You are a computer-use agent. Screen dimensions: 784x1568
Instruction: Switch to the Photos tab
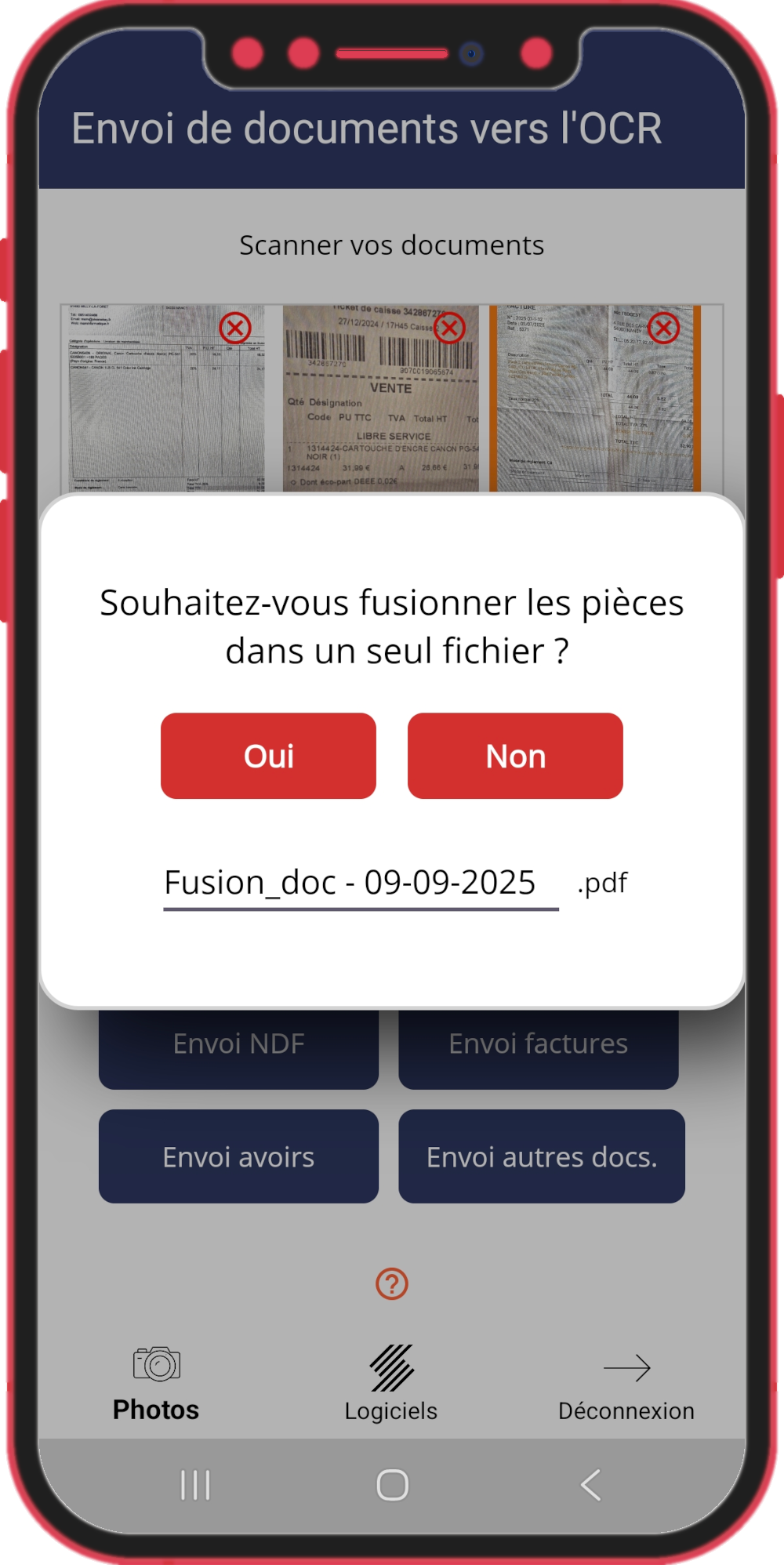[x=156, y=1384]
